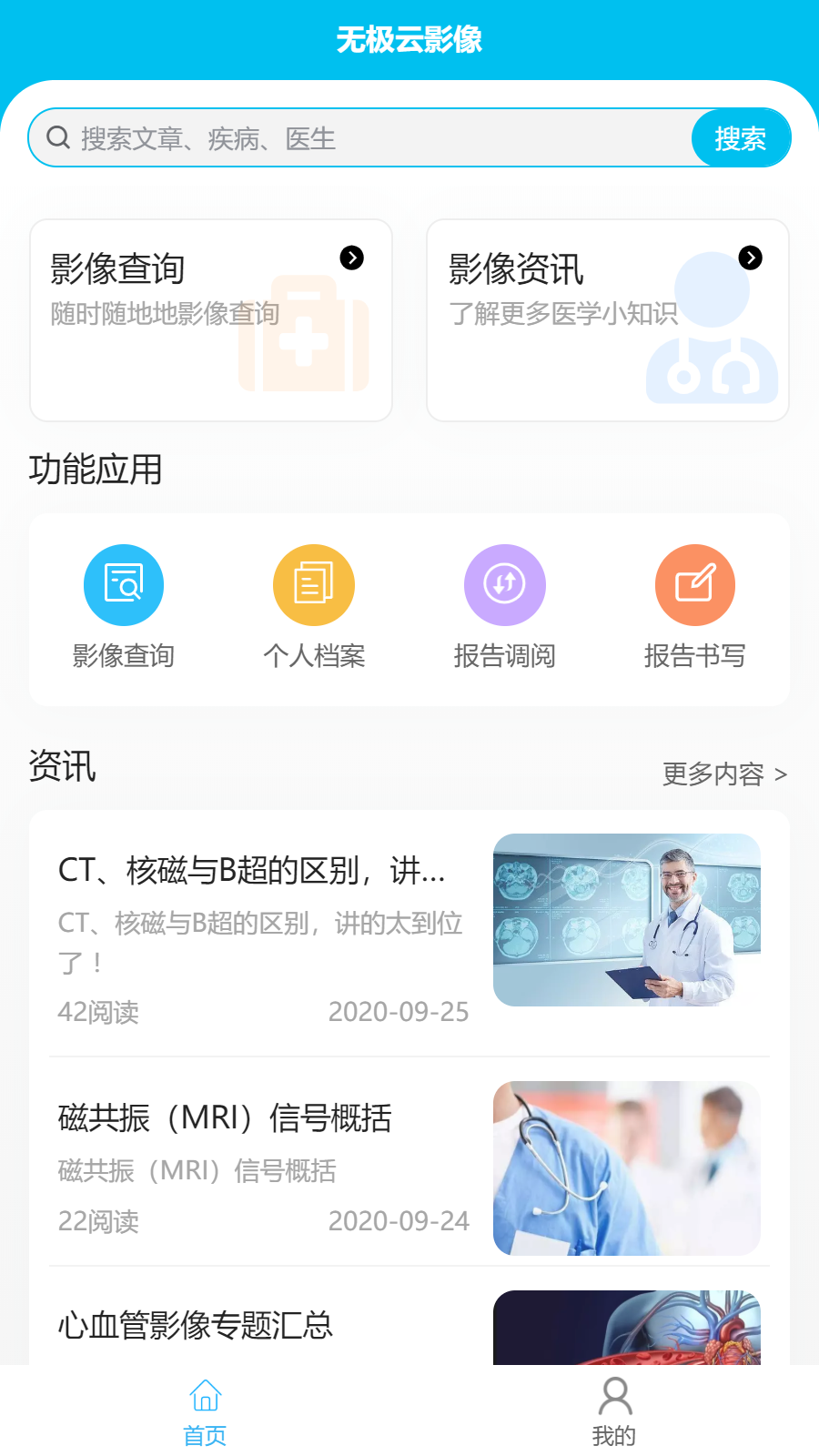Open the 心血管影像专题汇总 article
Screen dimensions: 819x1456
[x=197, y=1327]
